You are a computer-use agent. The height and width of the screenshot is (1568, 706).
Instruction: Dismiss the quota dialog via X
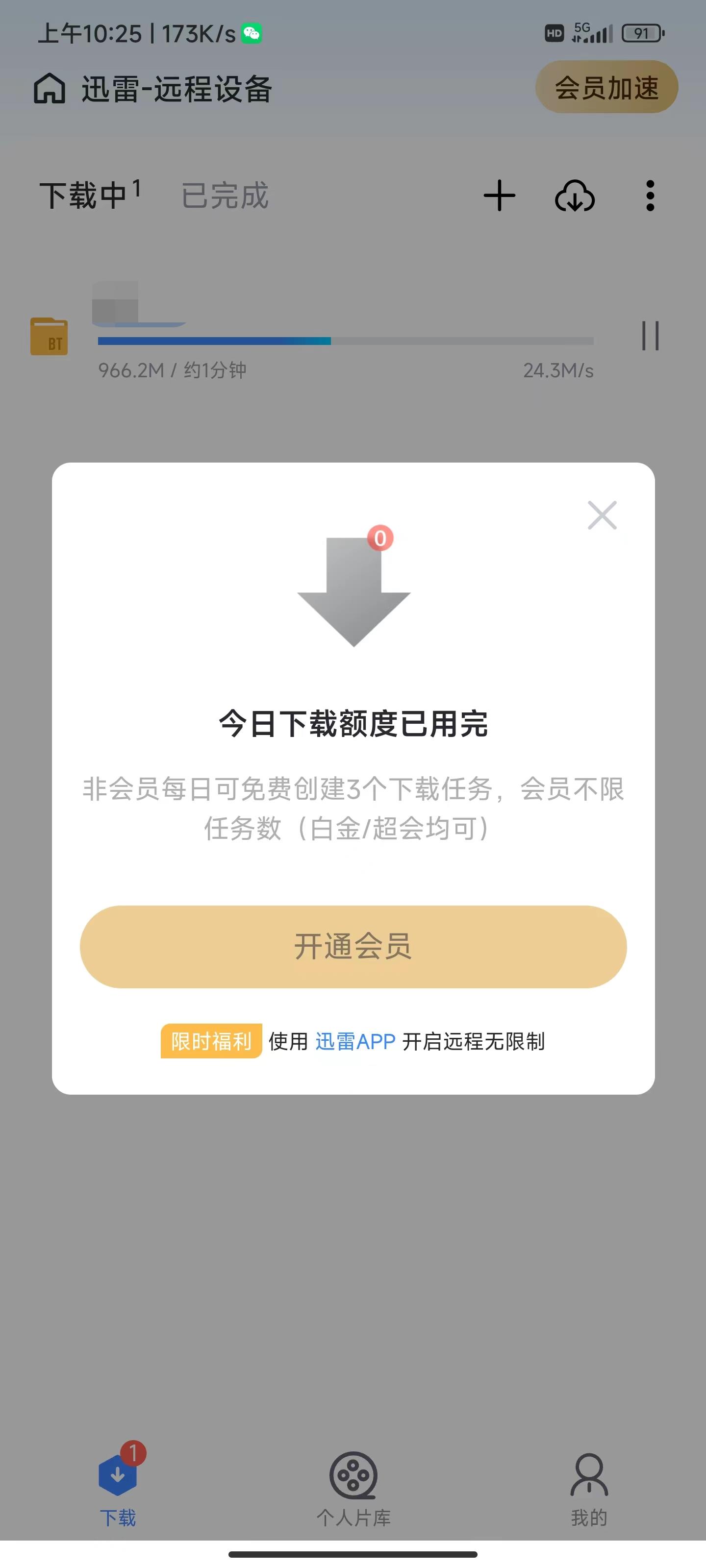click(602, 515)
